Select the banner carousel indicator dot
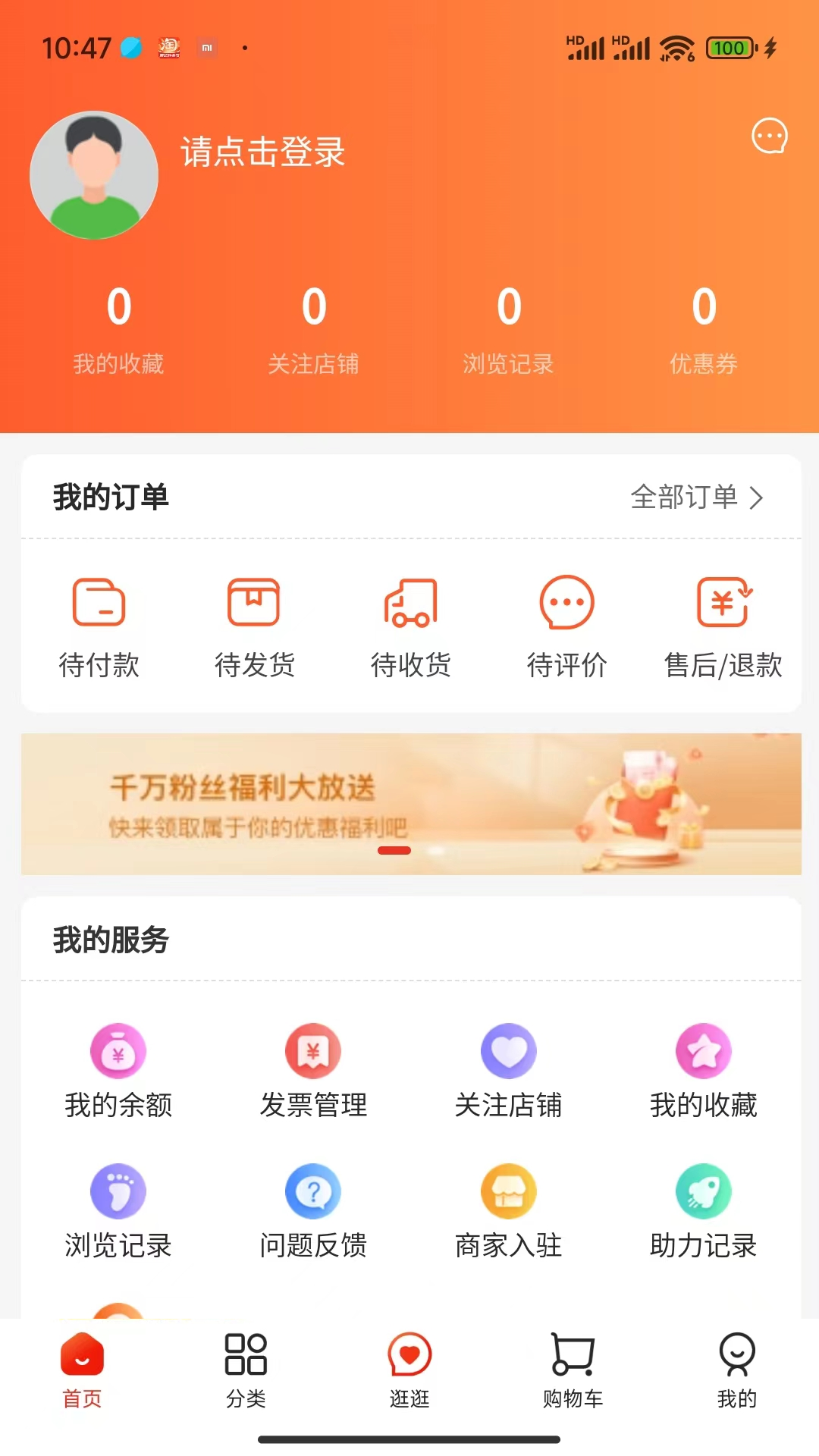 coord(395,851)
